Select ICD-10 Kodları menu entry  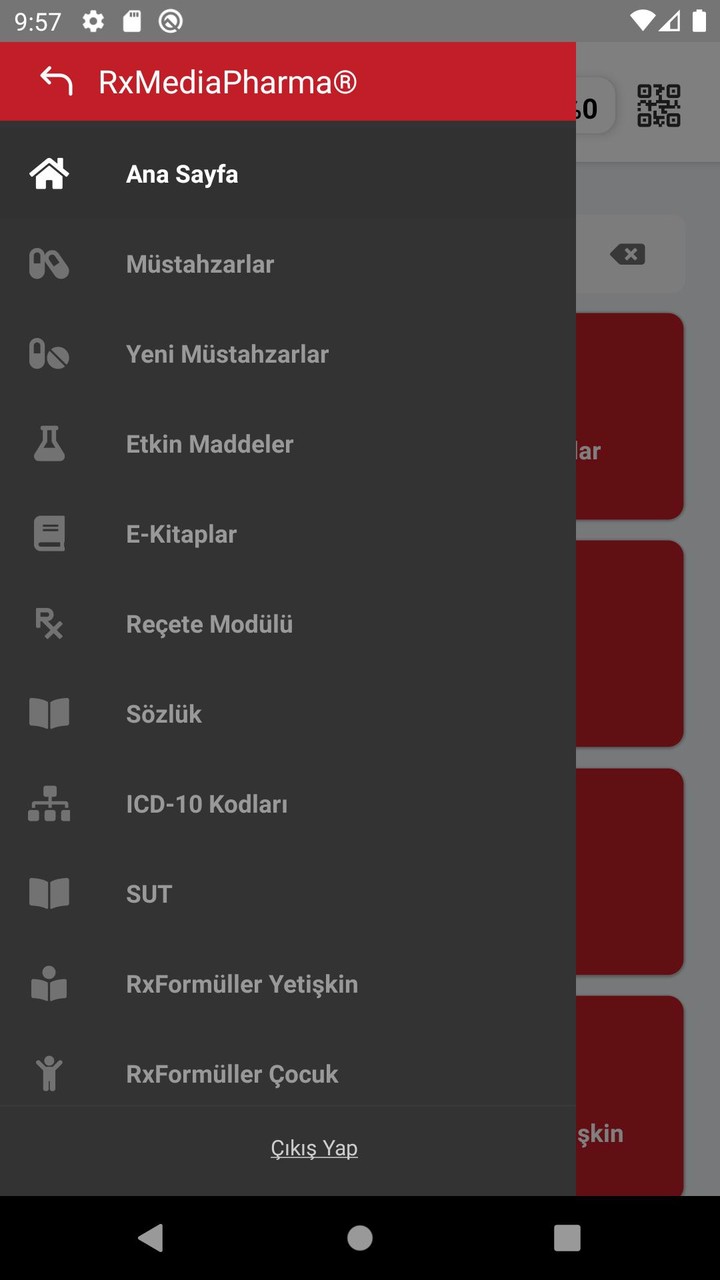(207, 803)
